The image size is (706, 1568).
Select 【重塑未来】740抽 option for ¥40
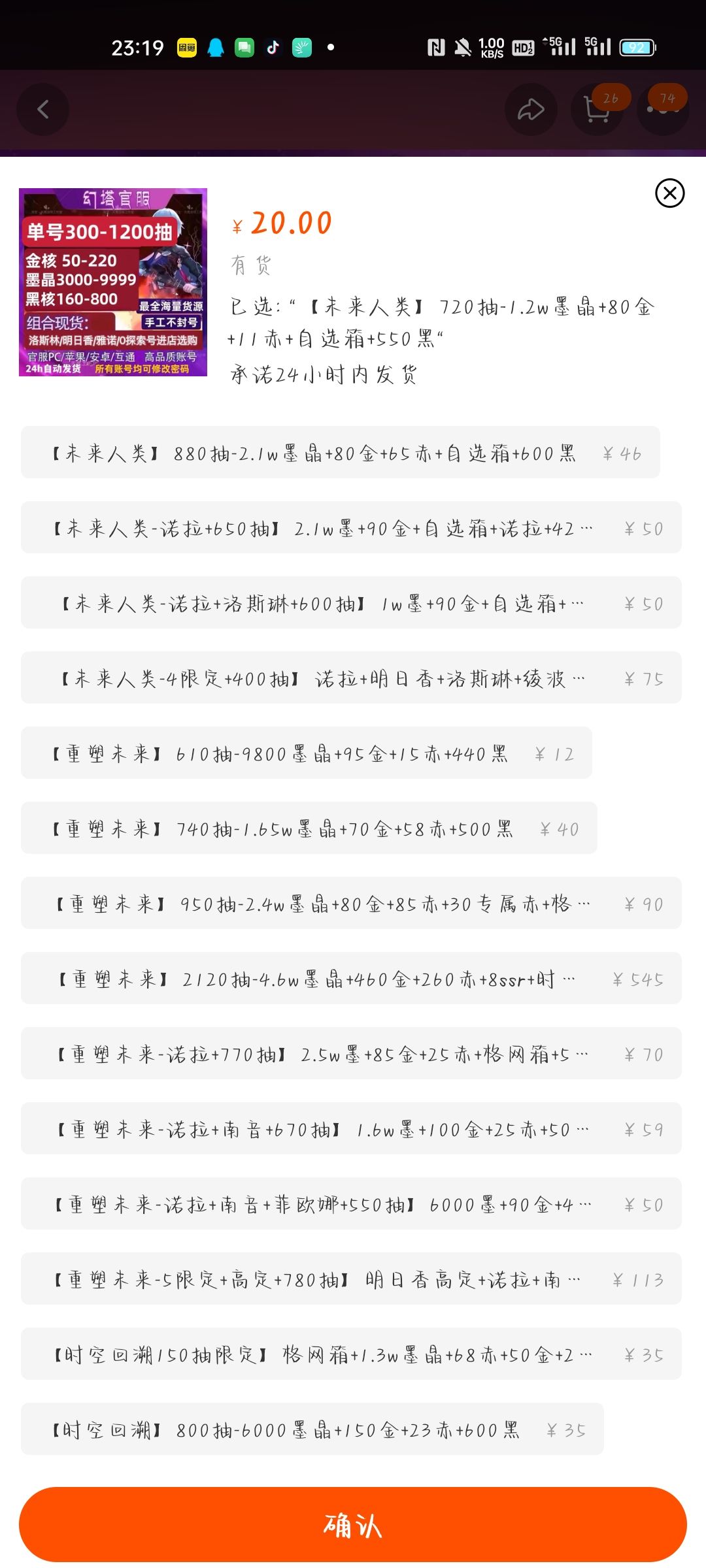coord(309,828)
